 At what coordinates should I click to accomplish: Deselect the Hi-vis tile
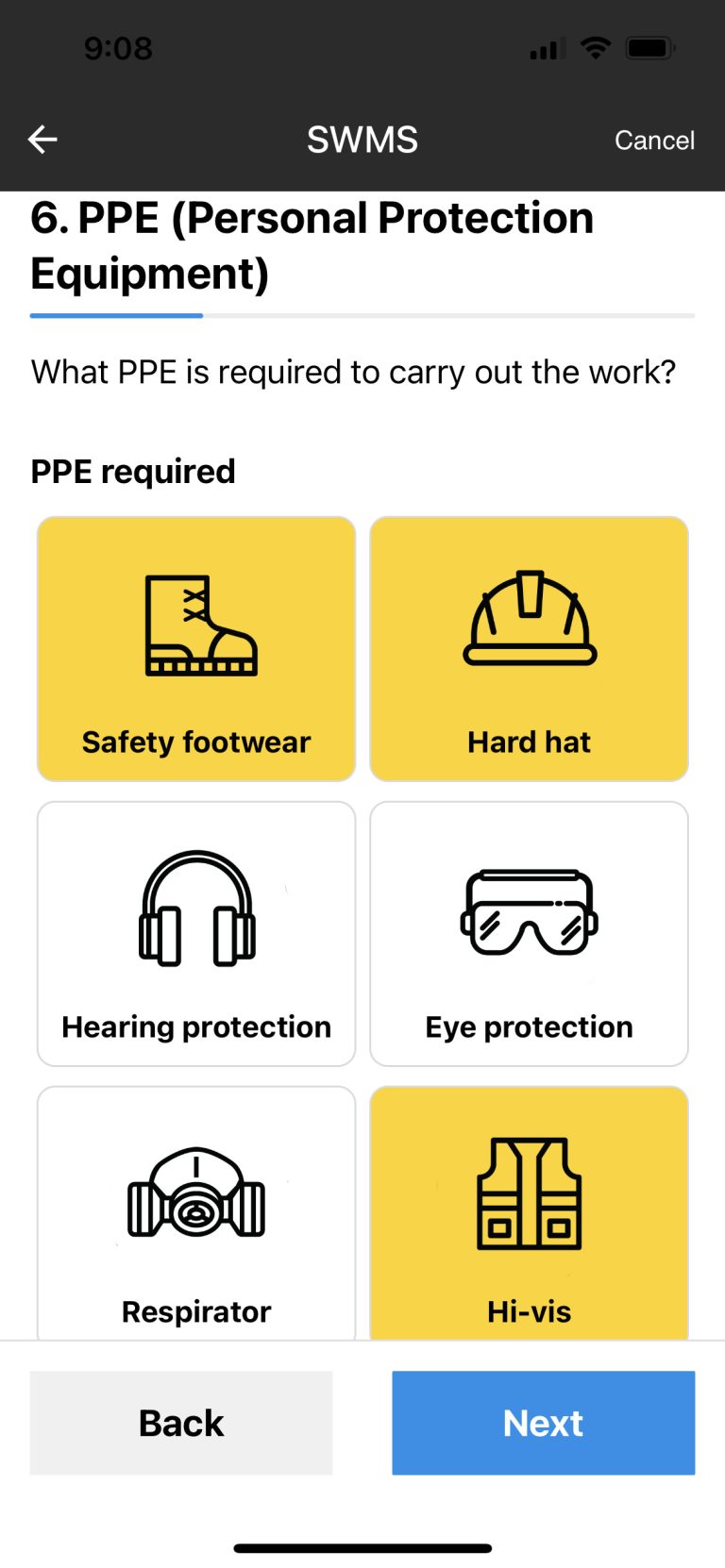529,1213
